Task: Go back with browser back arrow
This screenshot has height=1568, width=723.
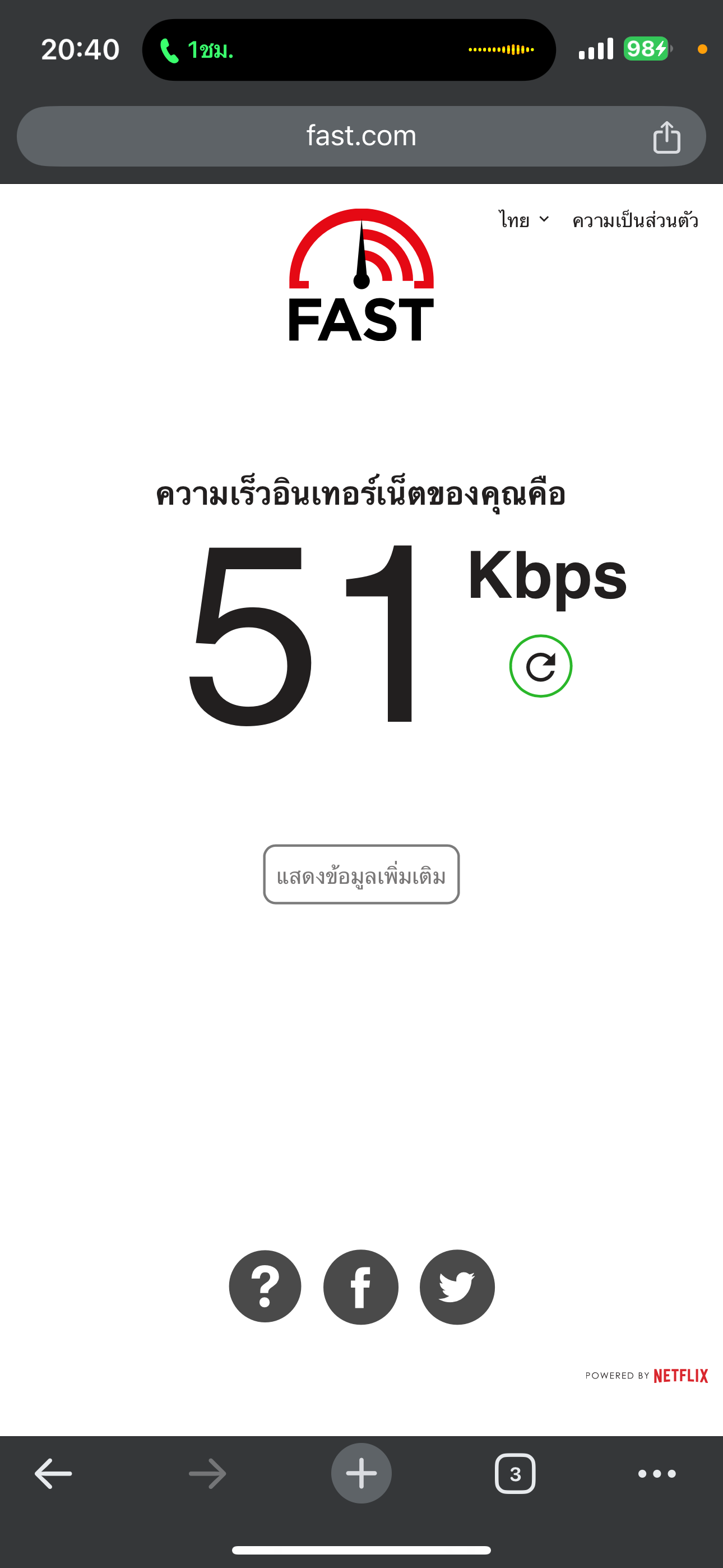Action: (x=54, y=1474)
